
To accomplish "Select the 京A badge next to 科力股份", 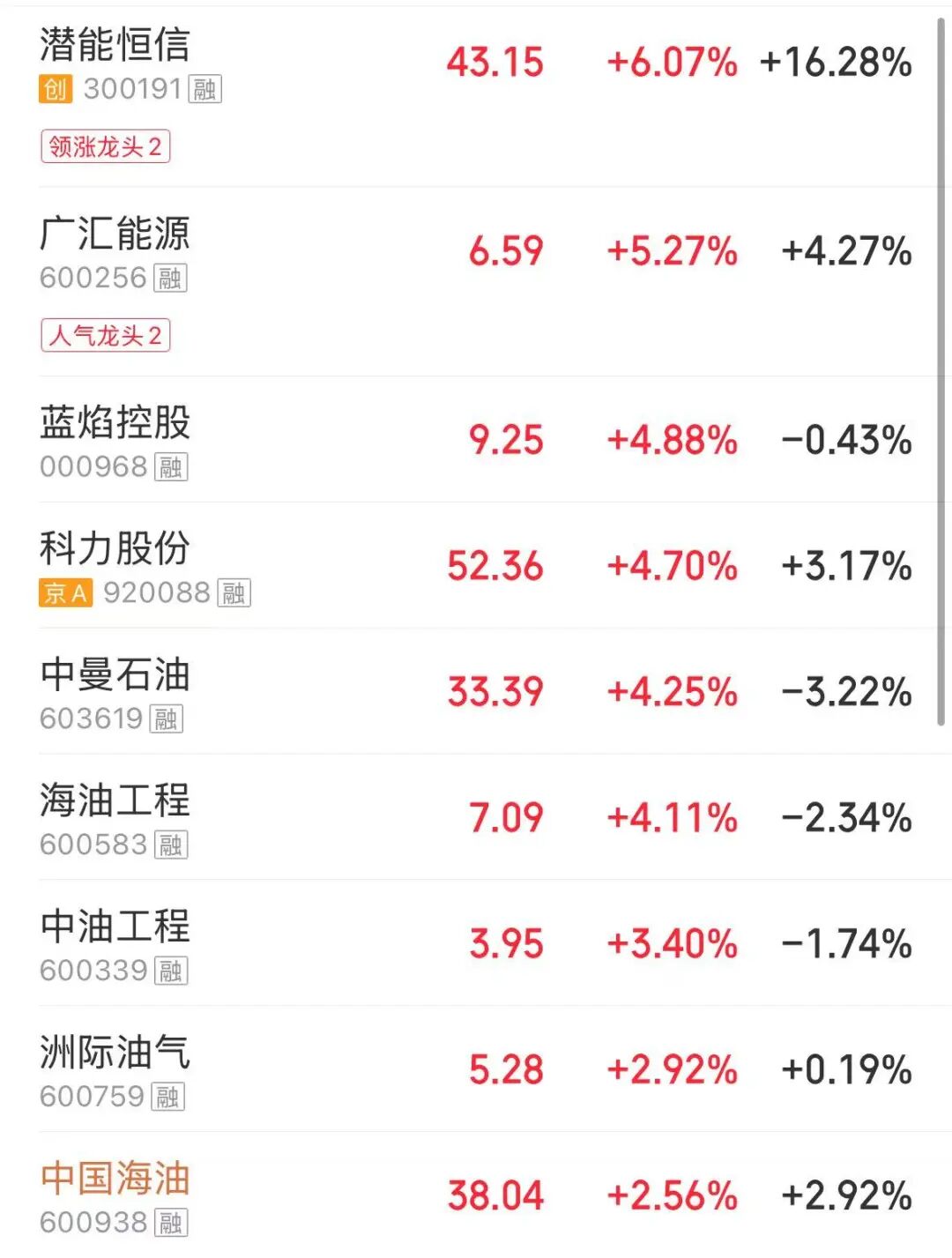I will (x=66, y=592).
